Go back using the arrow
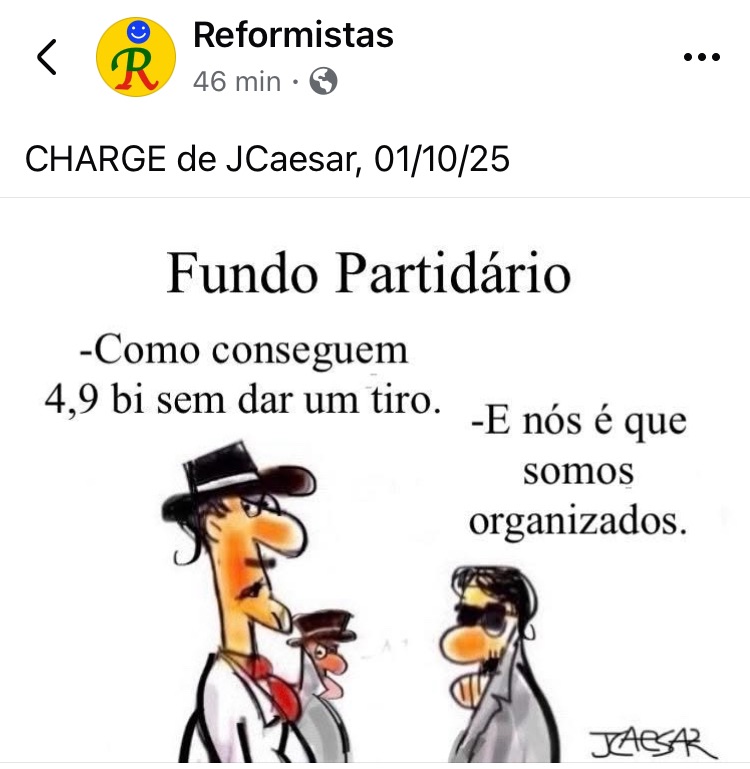 coord(46,58)
